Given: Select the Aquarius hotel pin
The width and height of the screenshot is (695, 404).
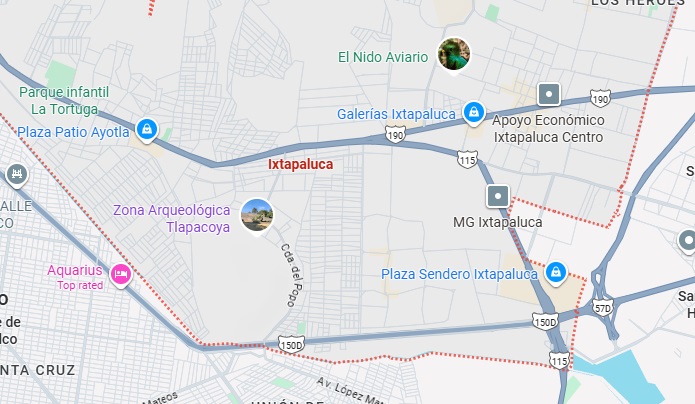Looking at the screenshot, I should (120, 273).
